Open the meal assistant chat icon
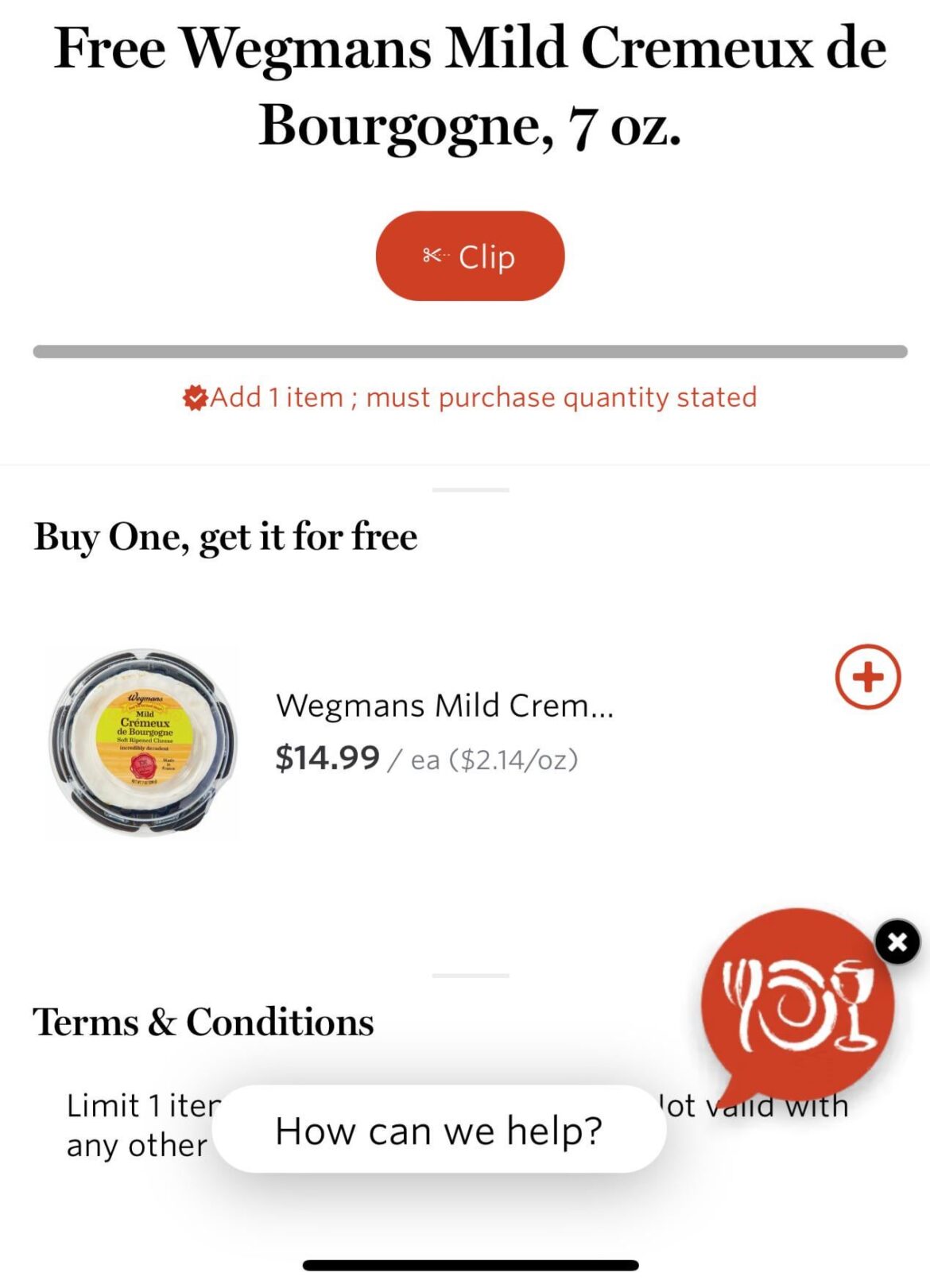The image size is (930, 1288). click(x=797, y=1004)
